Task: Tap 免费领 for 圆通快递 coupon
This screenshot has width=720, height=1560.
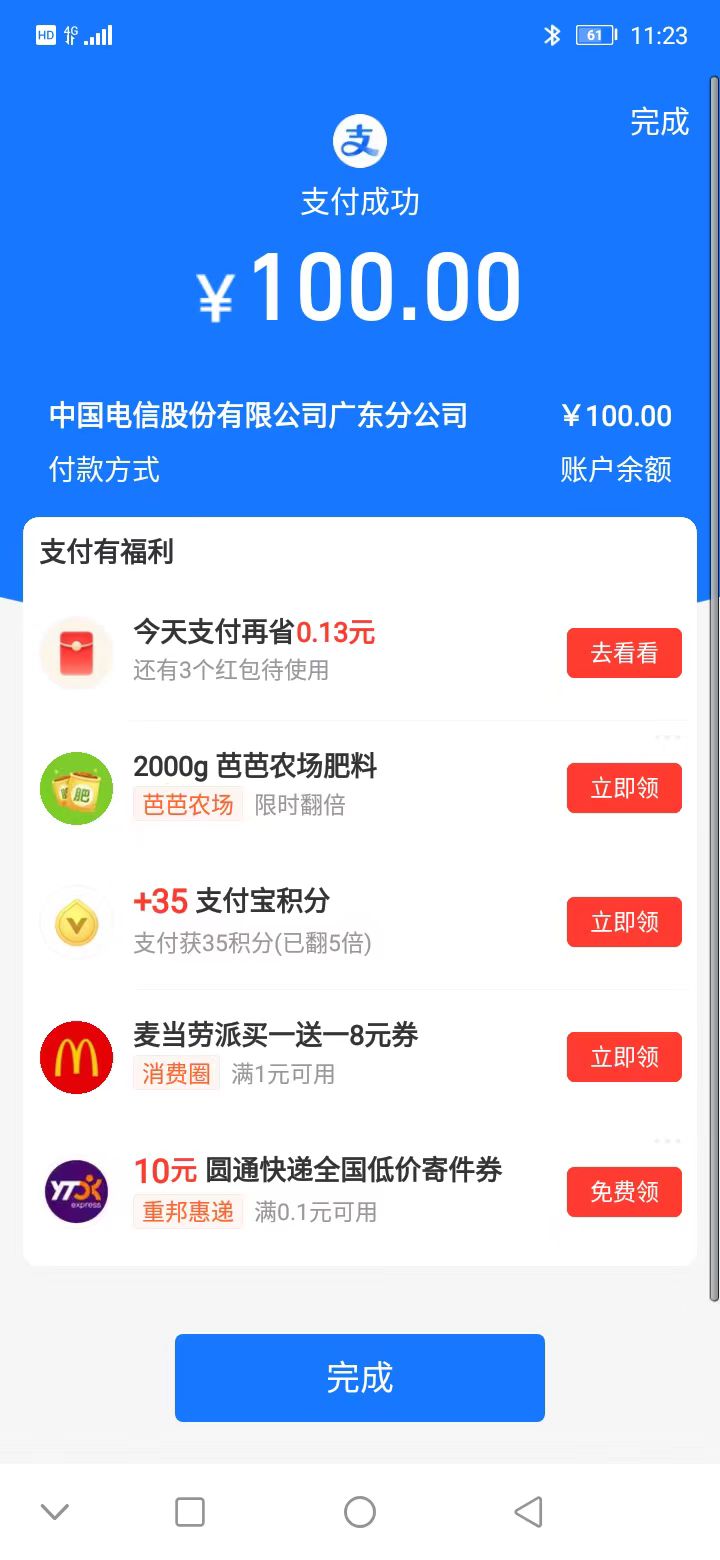Action: pyautogui.click(x=624, y=1192)
